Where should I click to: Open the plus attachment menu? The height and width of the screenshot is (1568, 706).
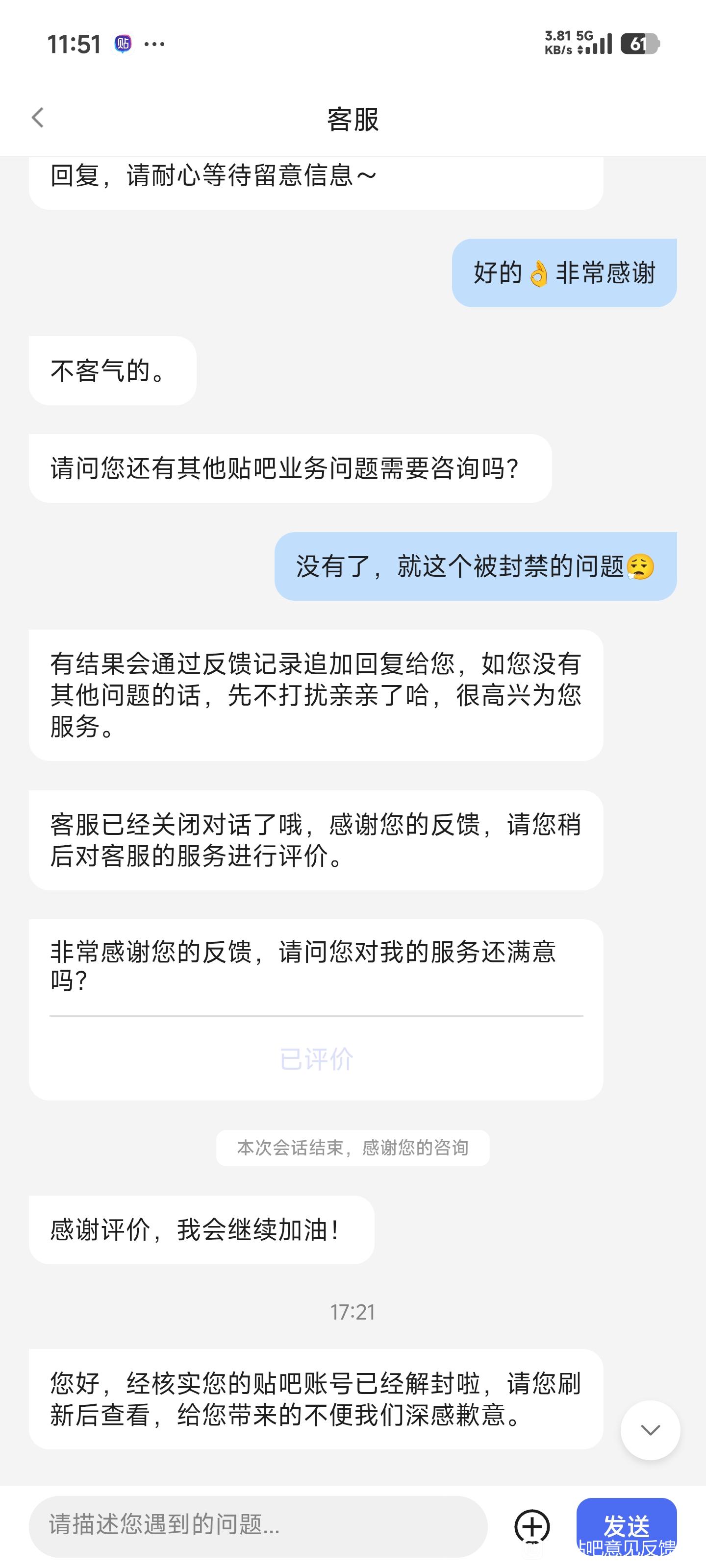click(532, 1527)
